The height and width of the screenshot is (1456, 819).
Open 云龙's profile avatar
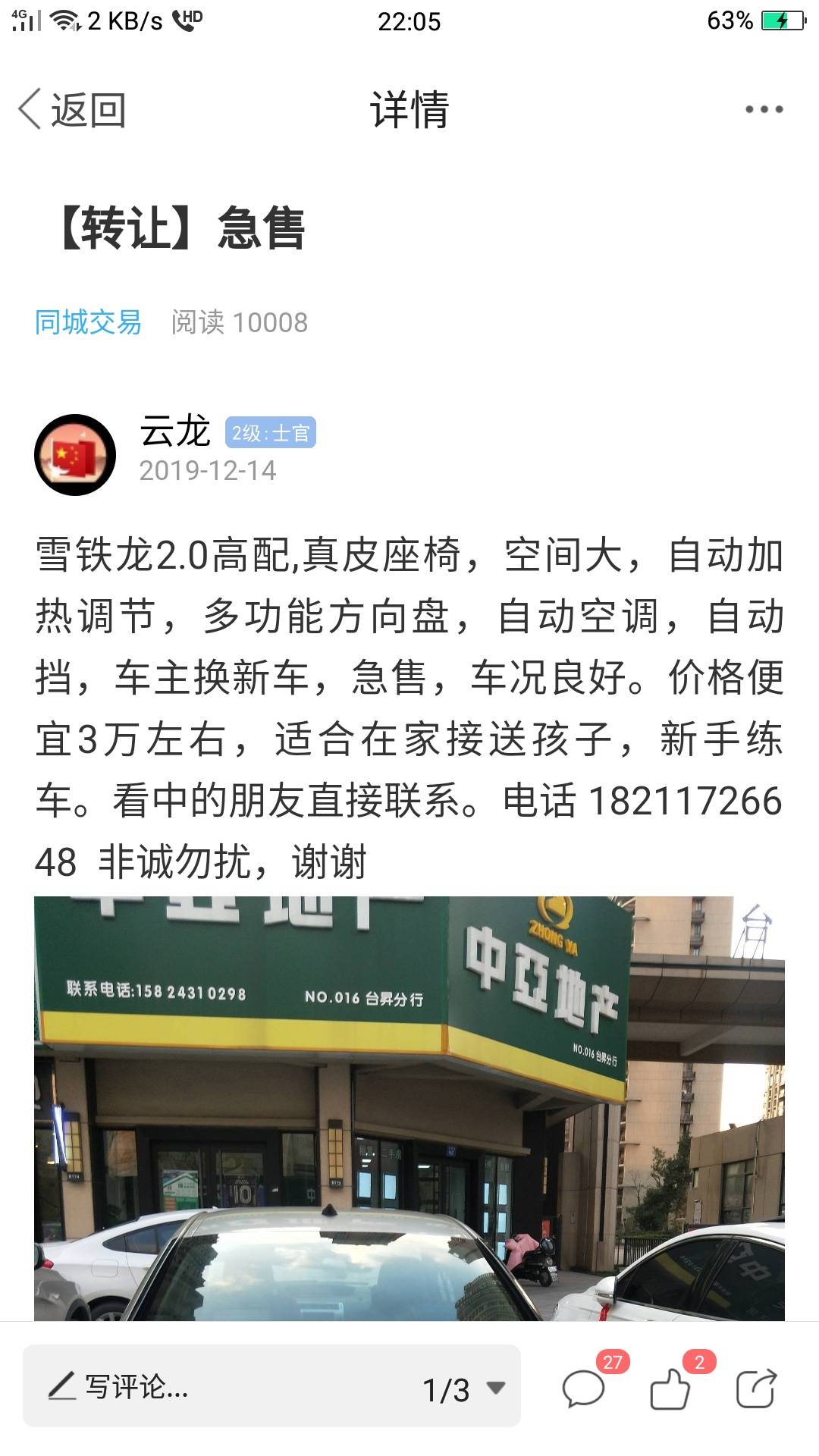(75, 455)
